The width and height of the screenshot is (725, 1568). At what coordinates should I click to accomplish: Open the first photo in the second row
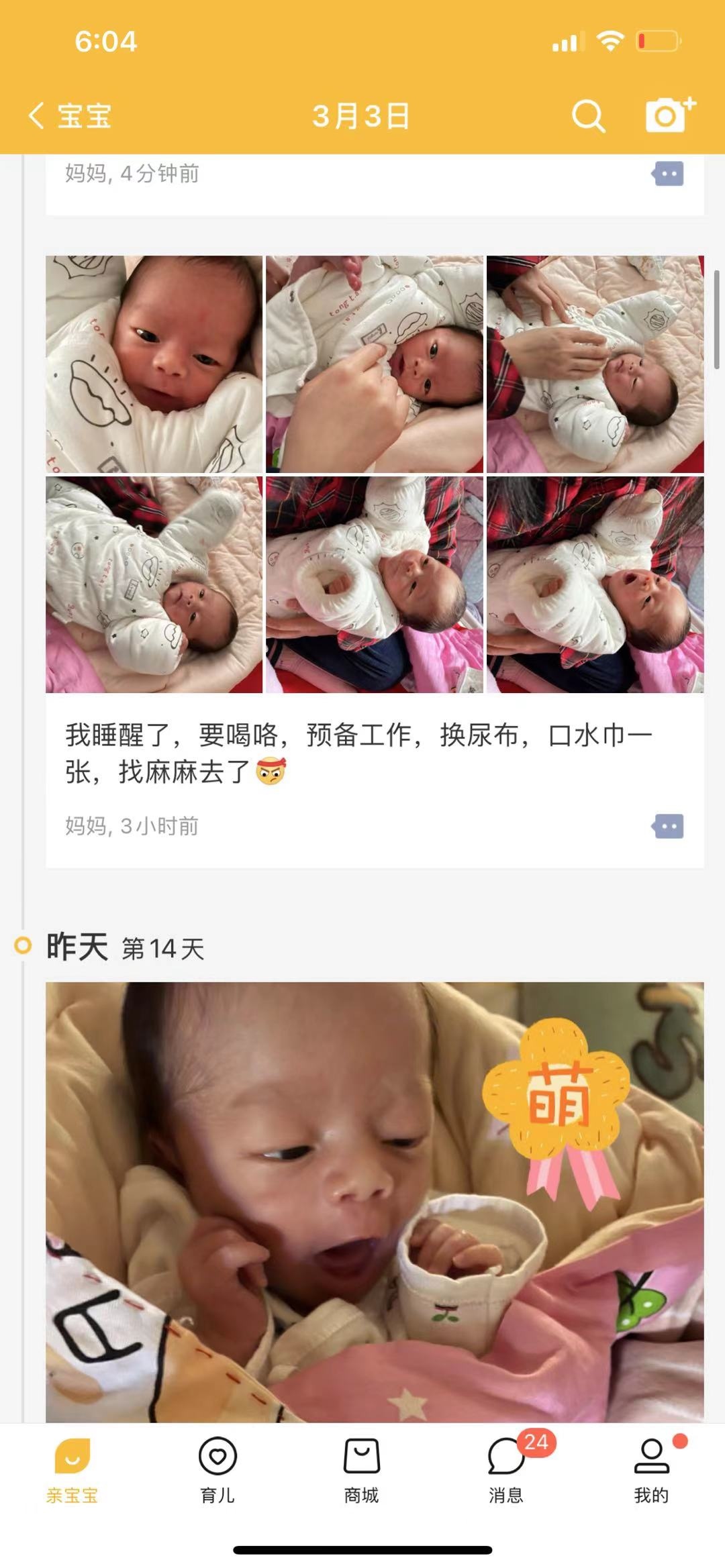coord(154,584)
